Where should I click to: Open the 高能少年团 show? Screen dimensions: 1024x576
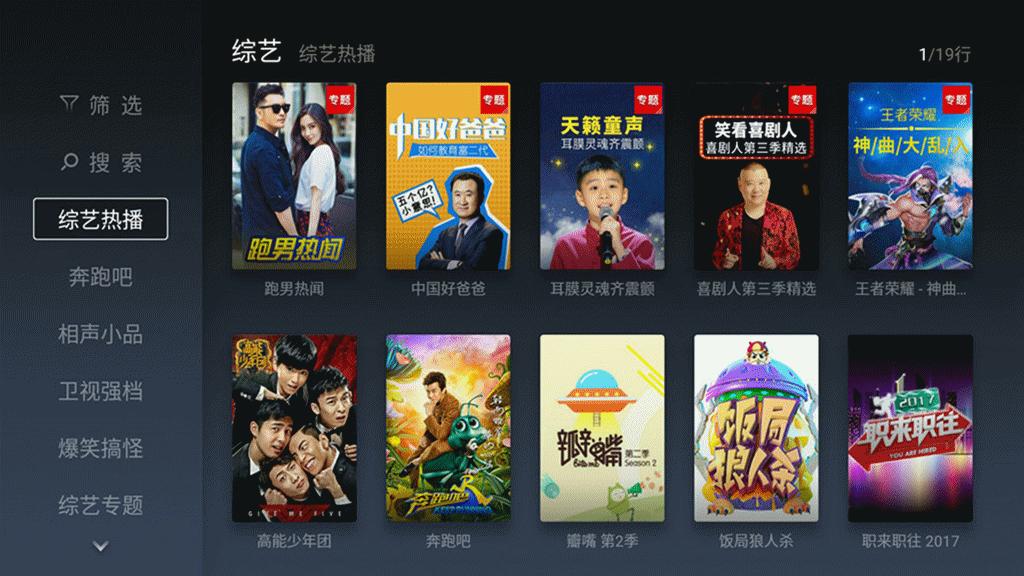294,428
